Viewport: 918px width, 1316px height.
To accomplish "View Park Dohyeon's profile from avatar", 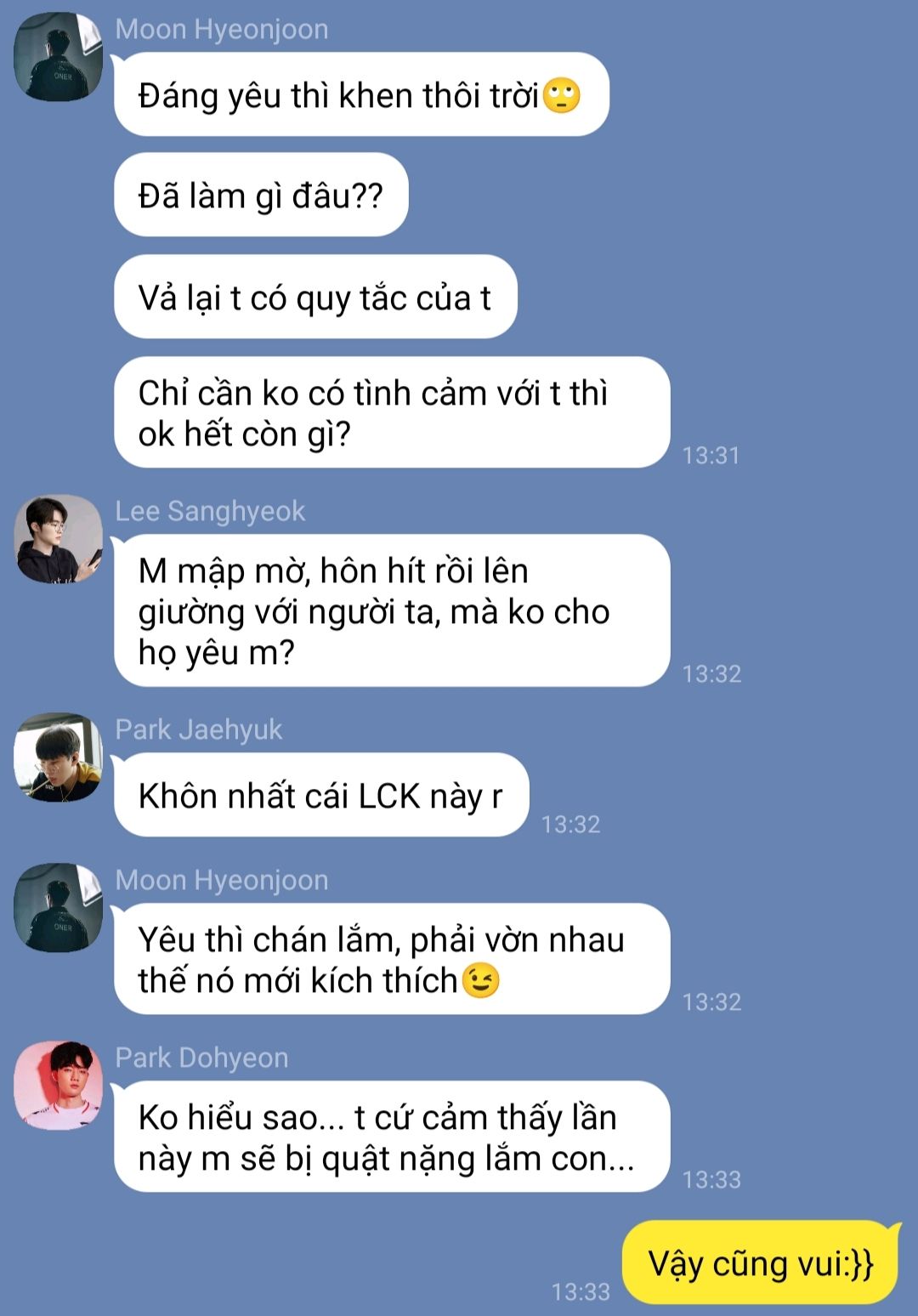I will [x=58, y=1086].
